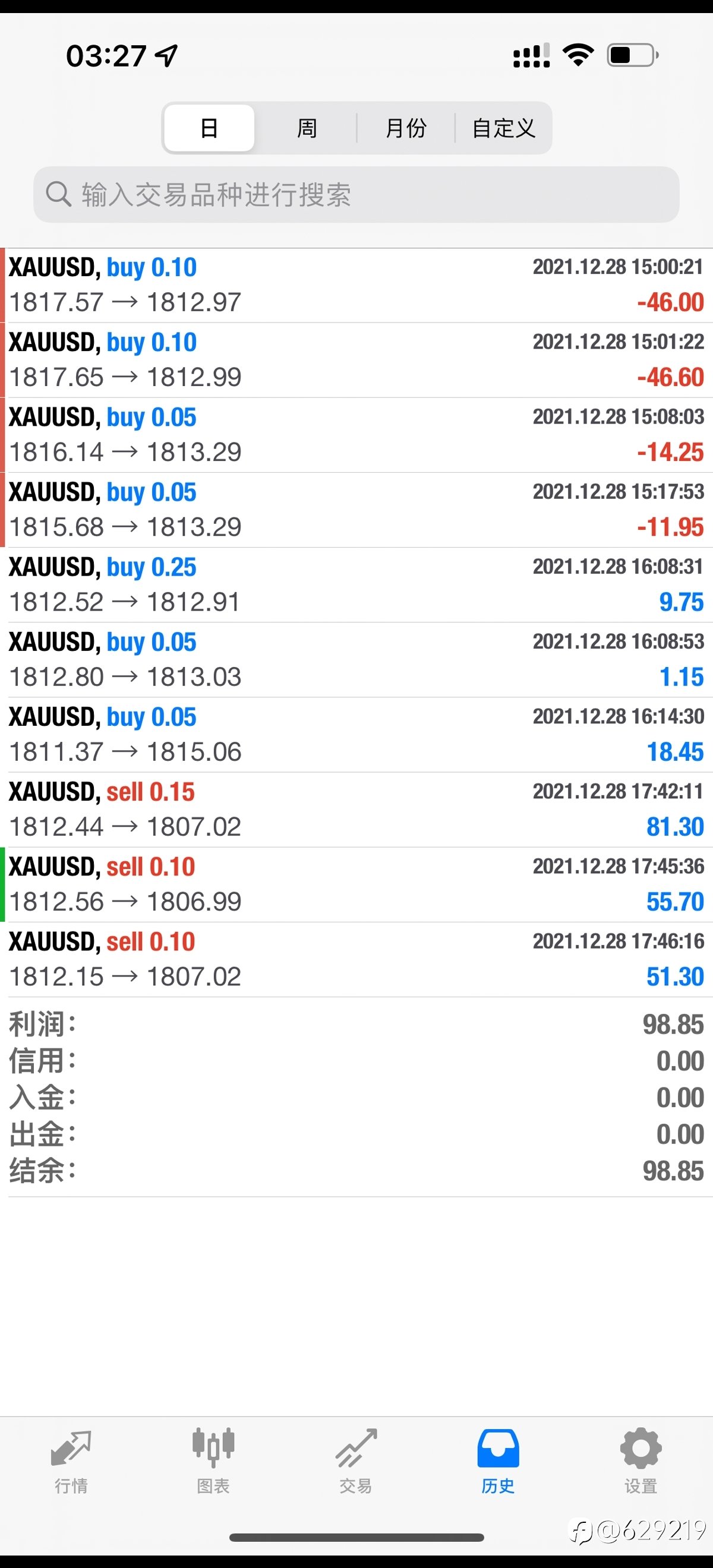Choose the 自定义 custom period
This screenshot has height=1568, width=713.
click(503, 128)
